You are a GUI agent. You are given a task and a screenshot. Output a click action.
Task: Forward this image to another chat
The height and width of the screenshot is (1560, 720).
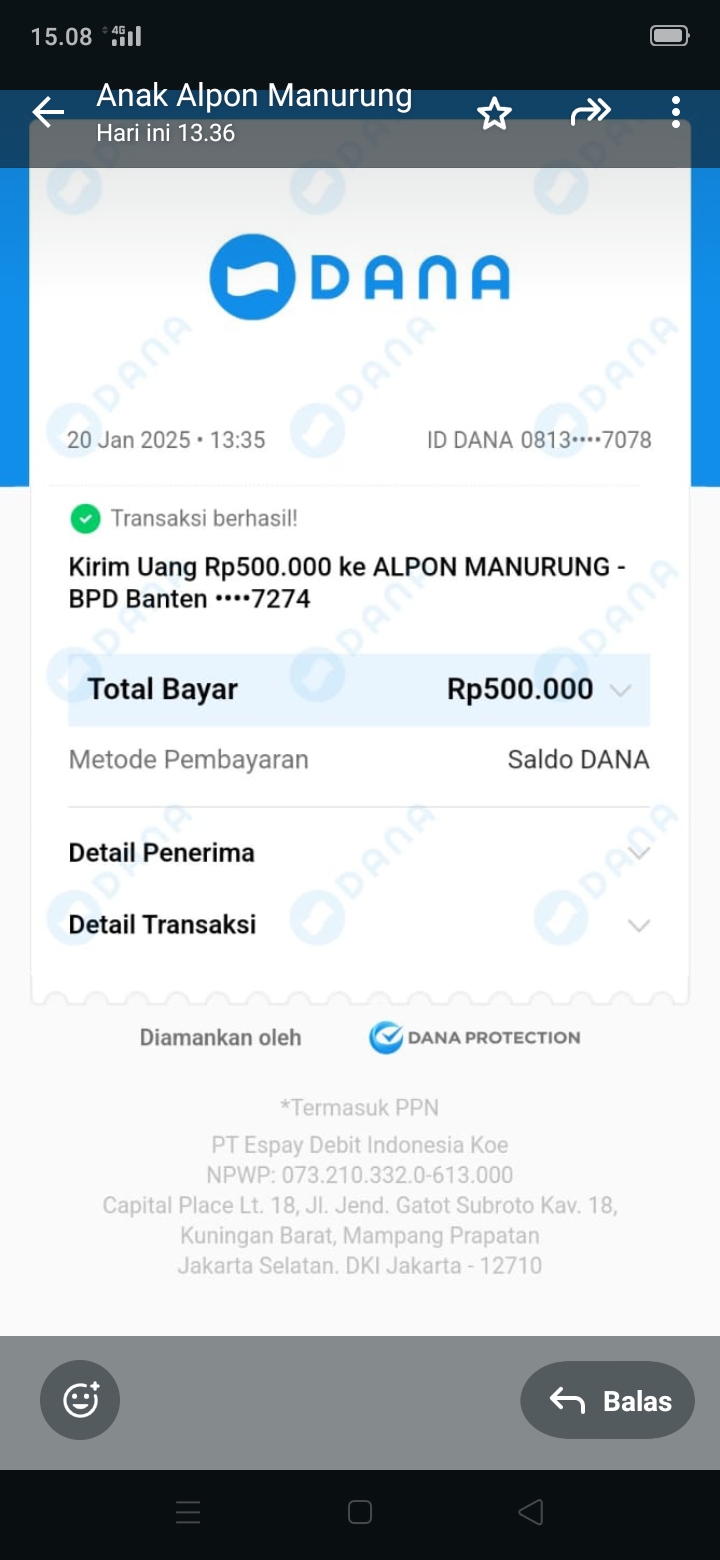point(590,112)
